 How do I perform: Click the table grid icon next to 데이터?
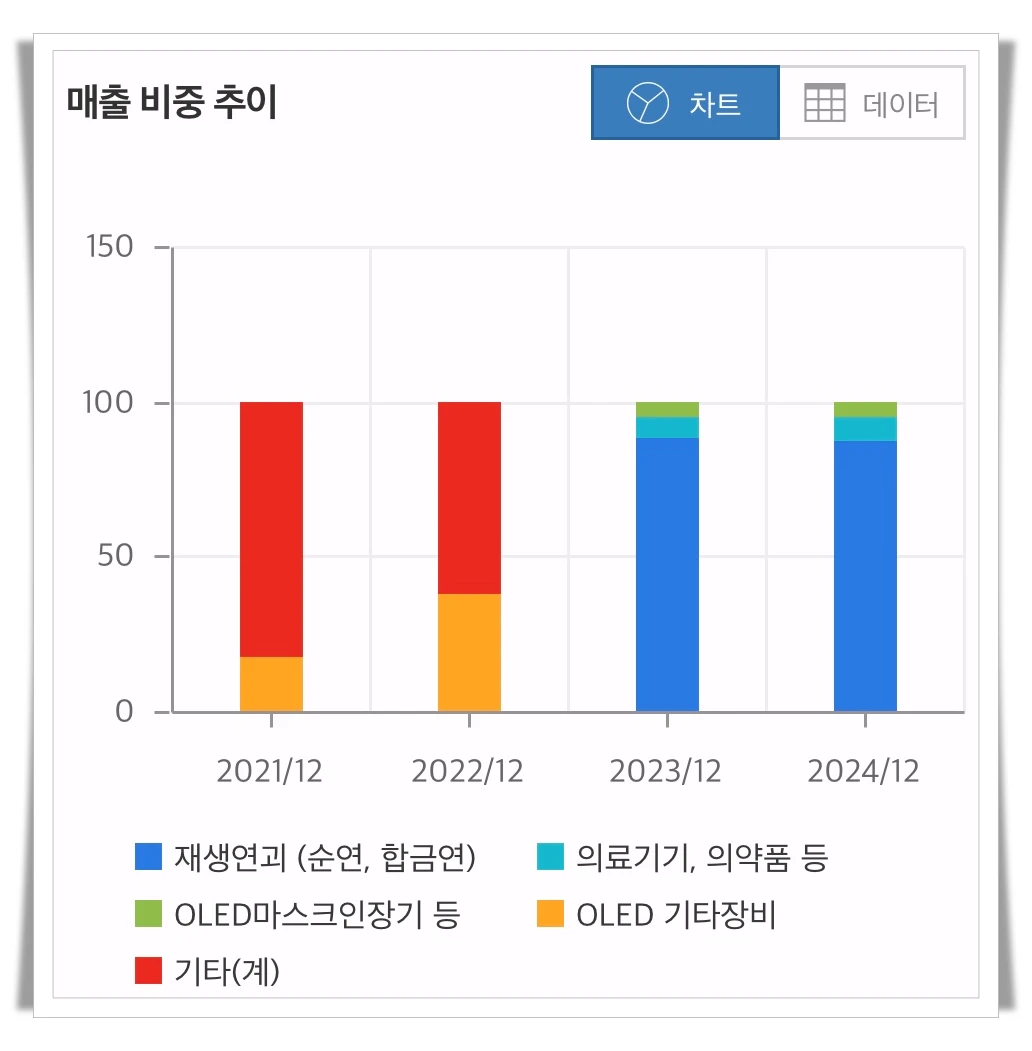coord(826,102)
